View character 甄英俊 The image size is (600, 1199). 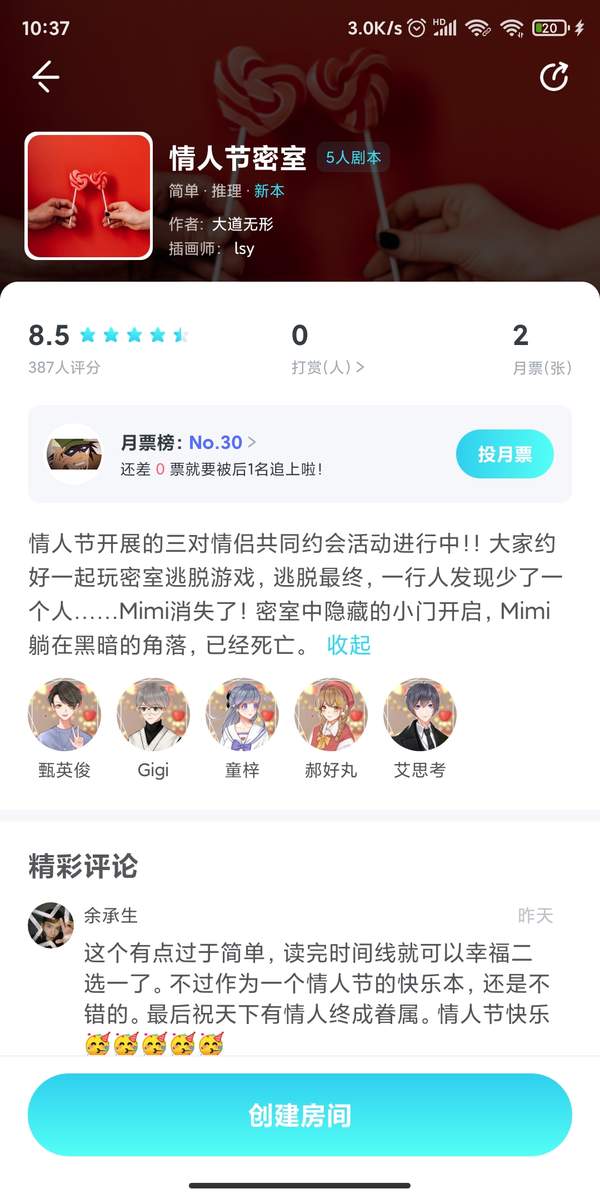(x=64, y=715)
